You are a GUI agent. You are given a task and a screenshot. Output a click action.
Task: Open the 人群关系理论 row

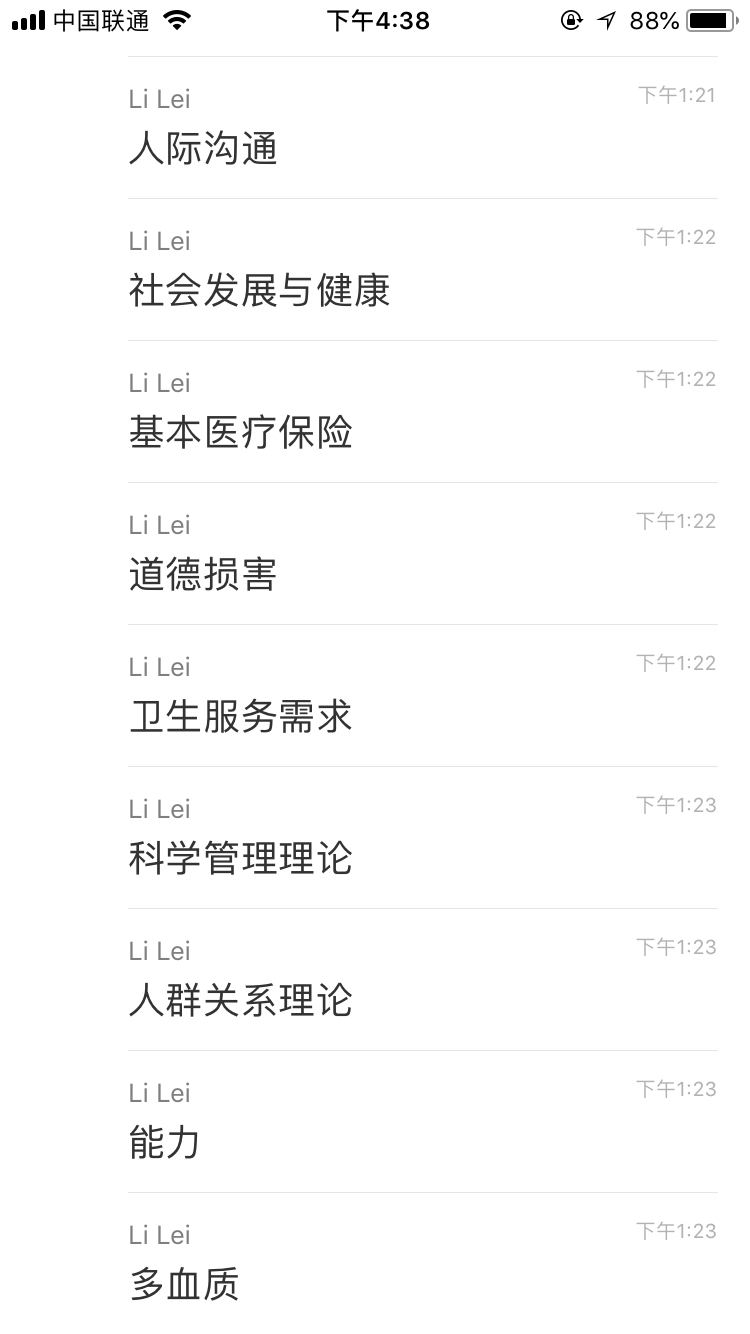click(422, 980)
